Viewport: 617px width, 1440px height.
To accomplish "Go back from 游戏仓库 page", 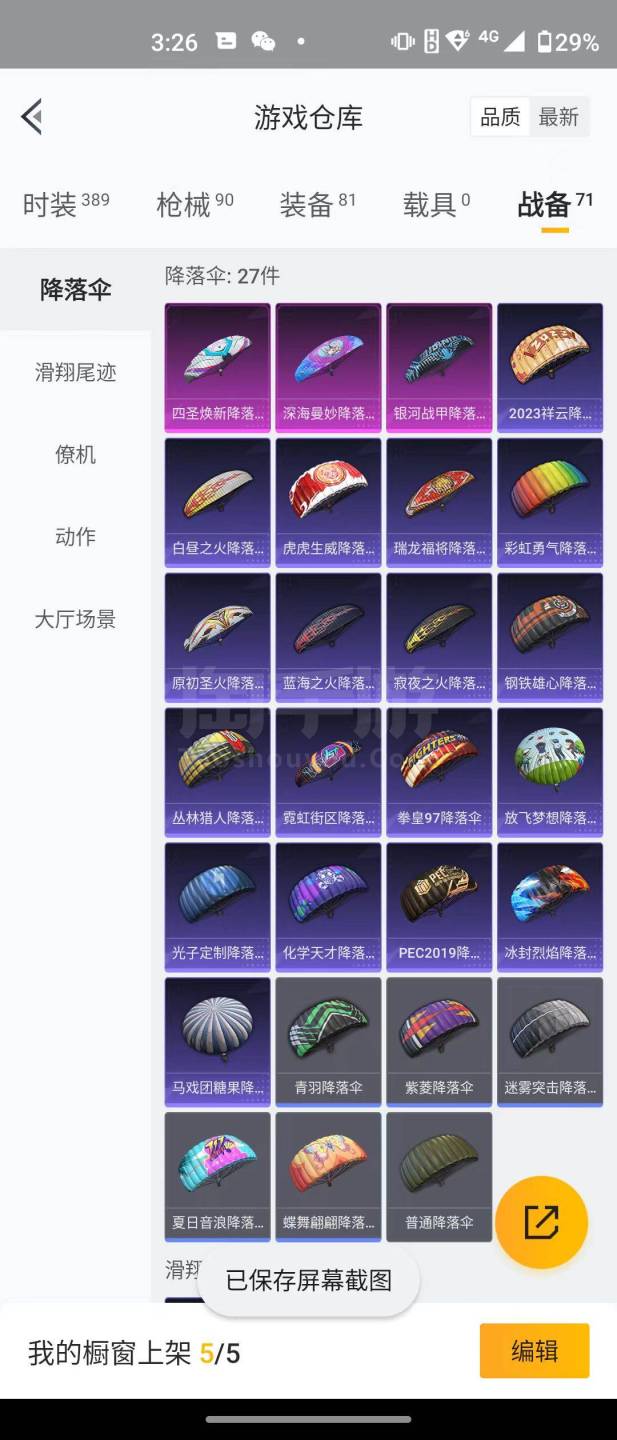I will tap(32, 117).
